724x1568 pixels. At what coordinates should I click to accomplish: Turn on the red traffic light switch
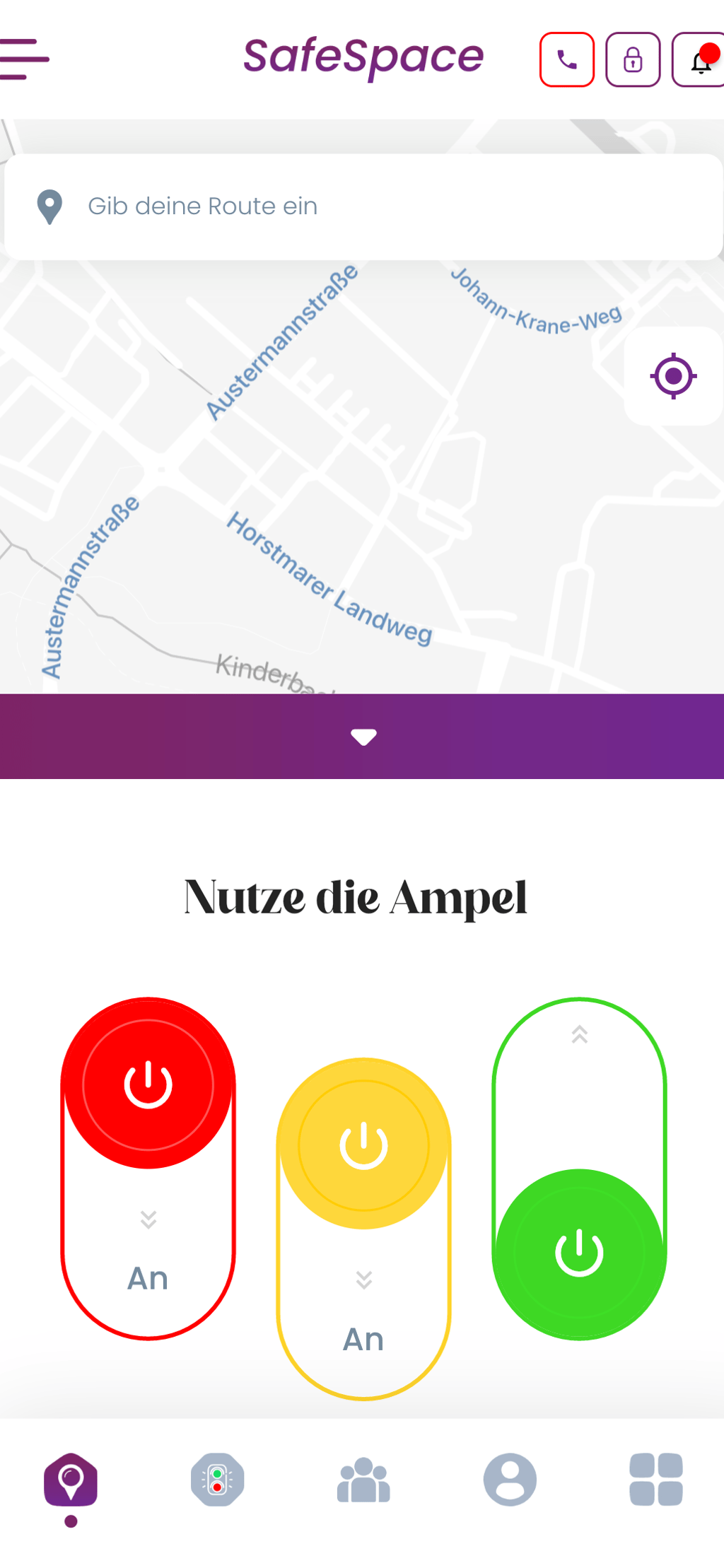148,1082
